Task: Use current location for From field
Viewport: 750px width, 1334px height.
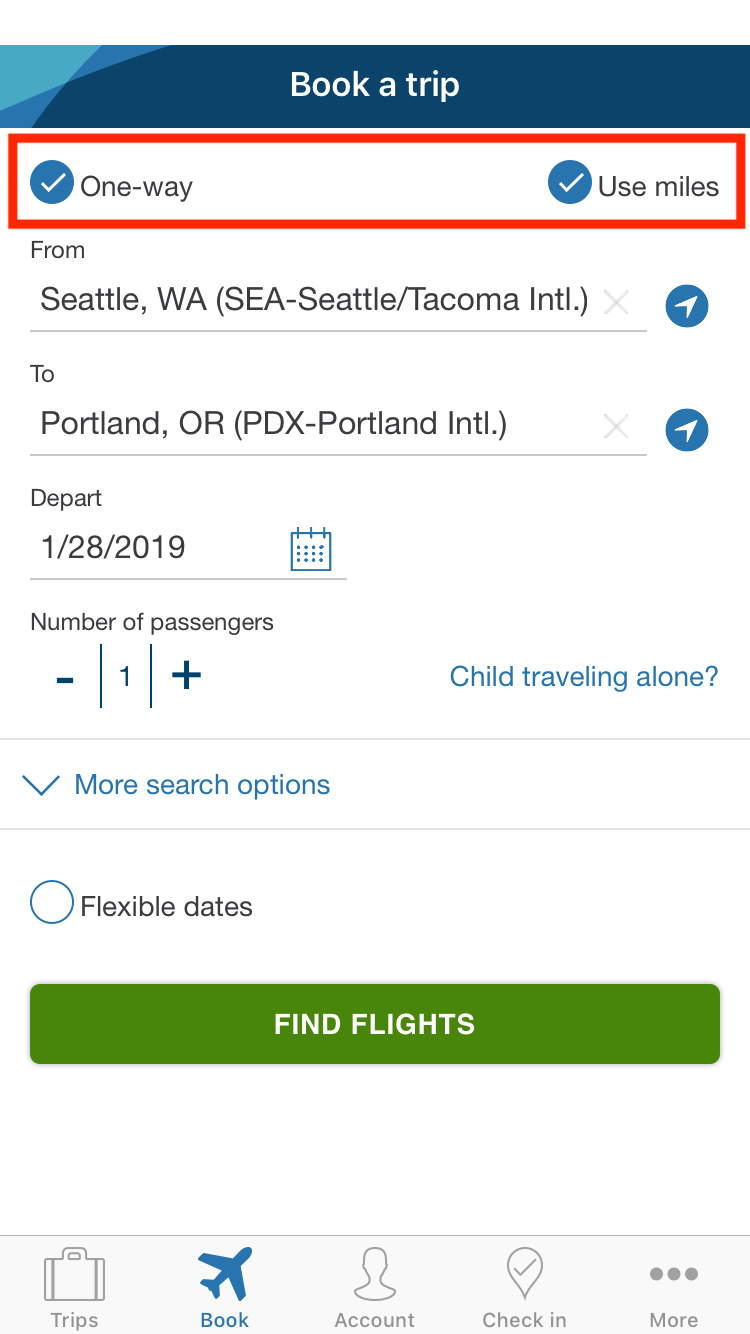Action: (x=687, y=306)
